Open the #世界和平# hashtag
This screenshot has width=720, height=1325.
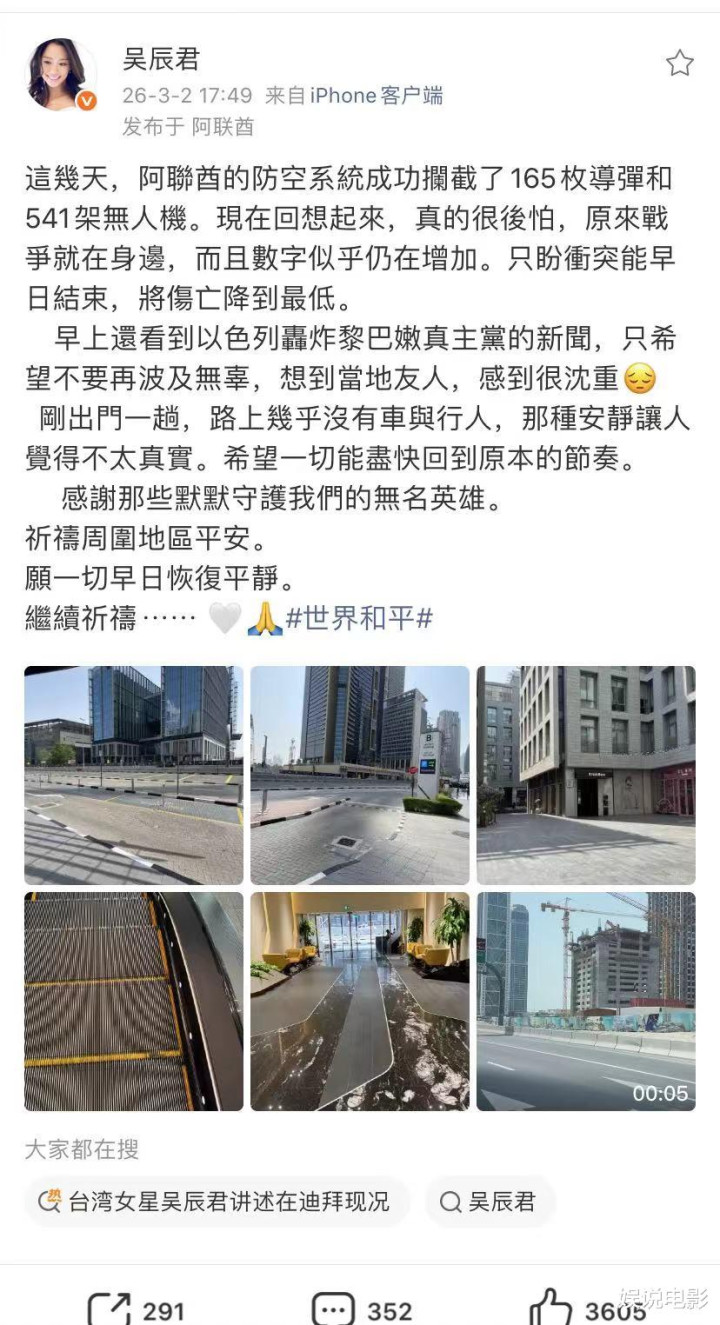click(x=359, y=618)
